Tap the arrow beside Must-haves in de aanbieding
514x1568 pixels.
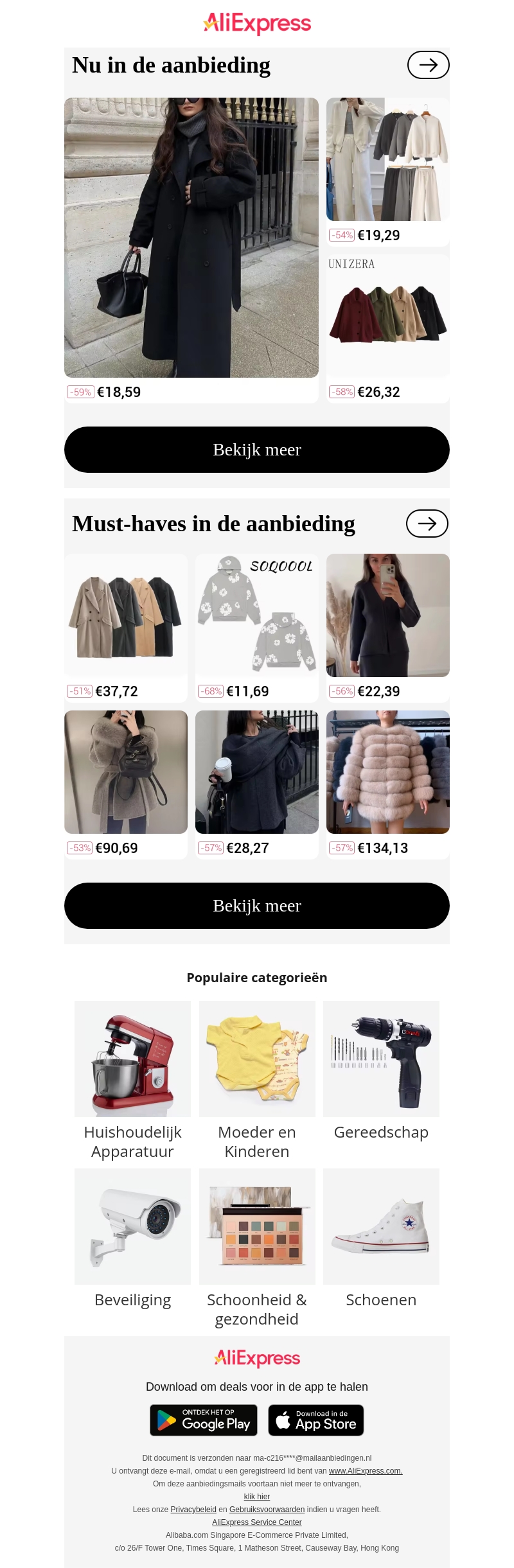pos(427,524)
